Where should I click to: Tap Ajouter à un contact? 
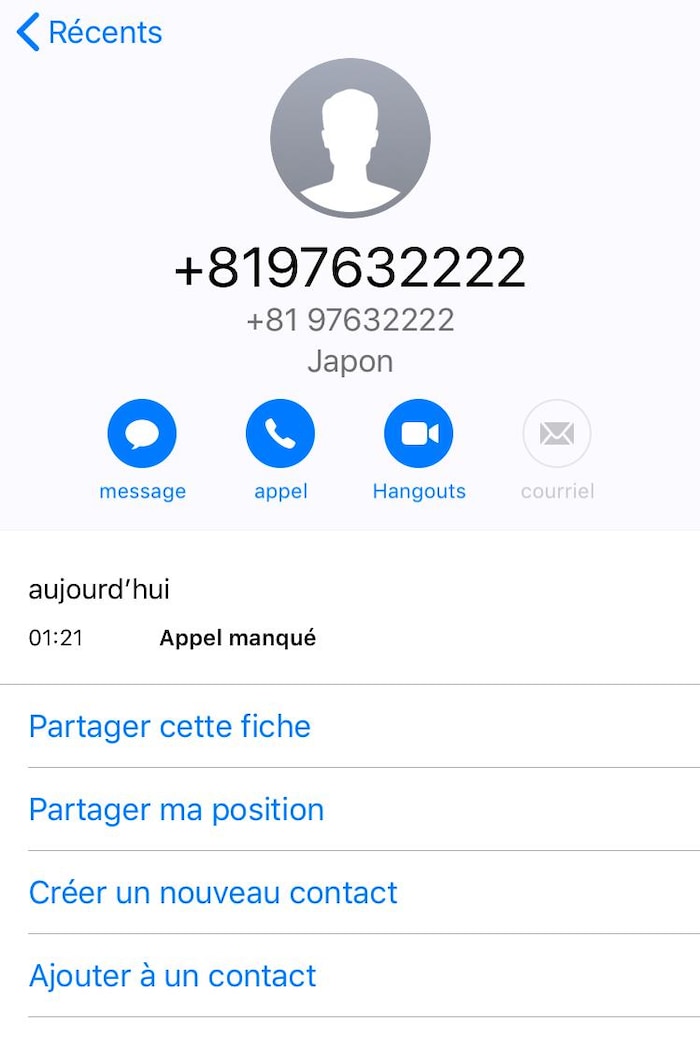click(173, 975)
